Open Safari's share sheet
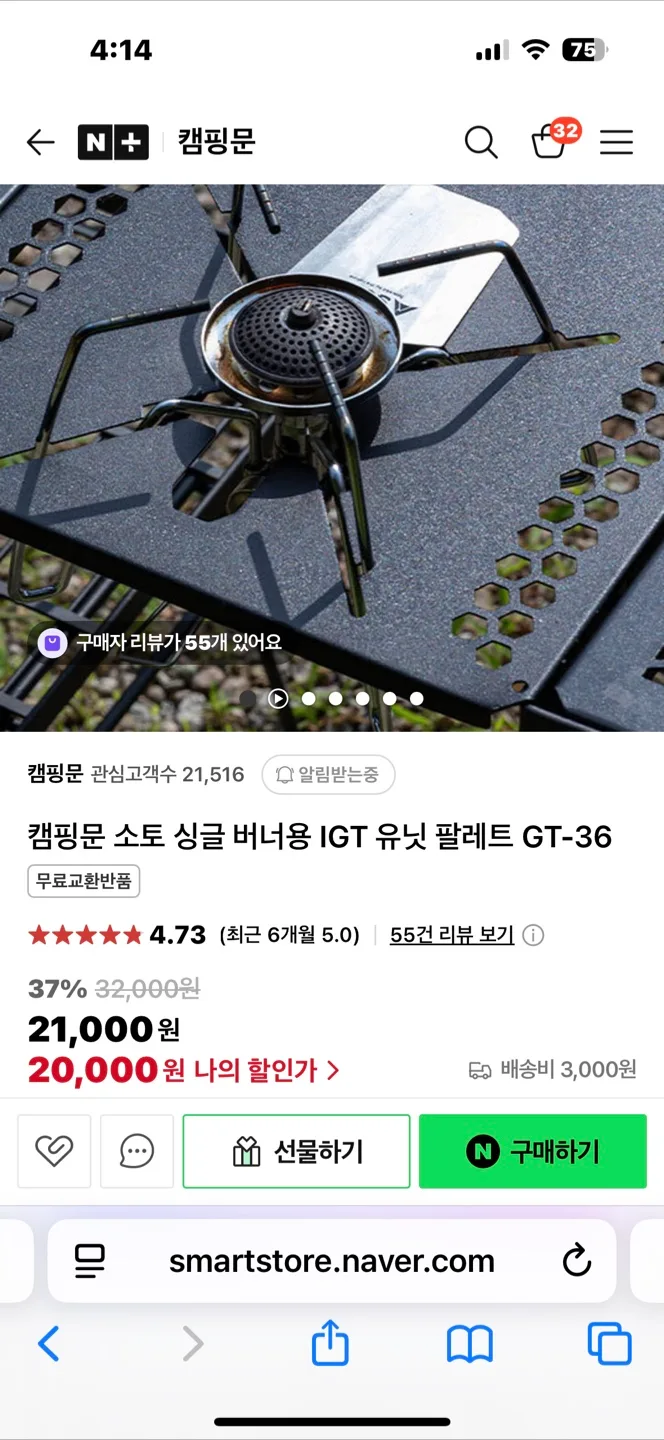Viewport: 664px width, 1440px height. [330, 1344]
